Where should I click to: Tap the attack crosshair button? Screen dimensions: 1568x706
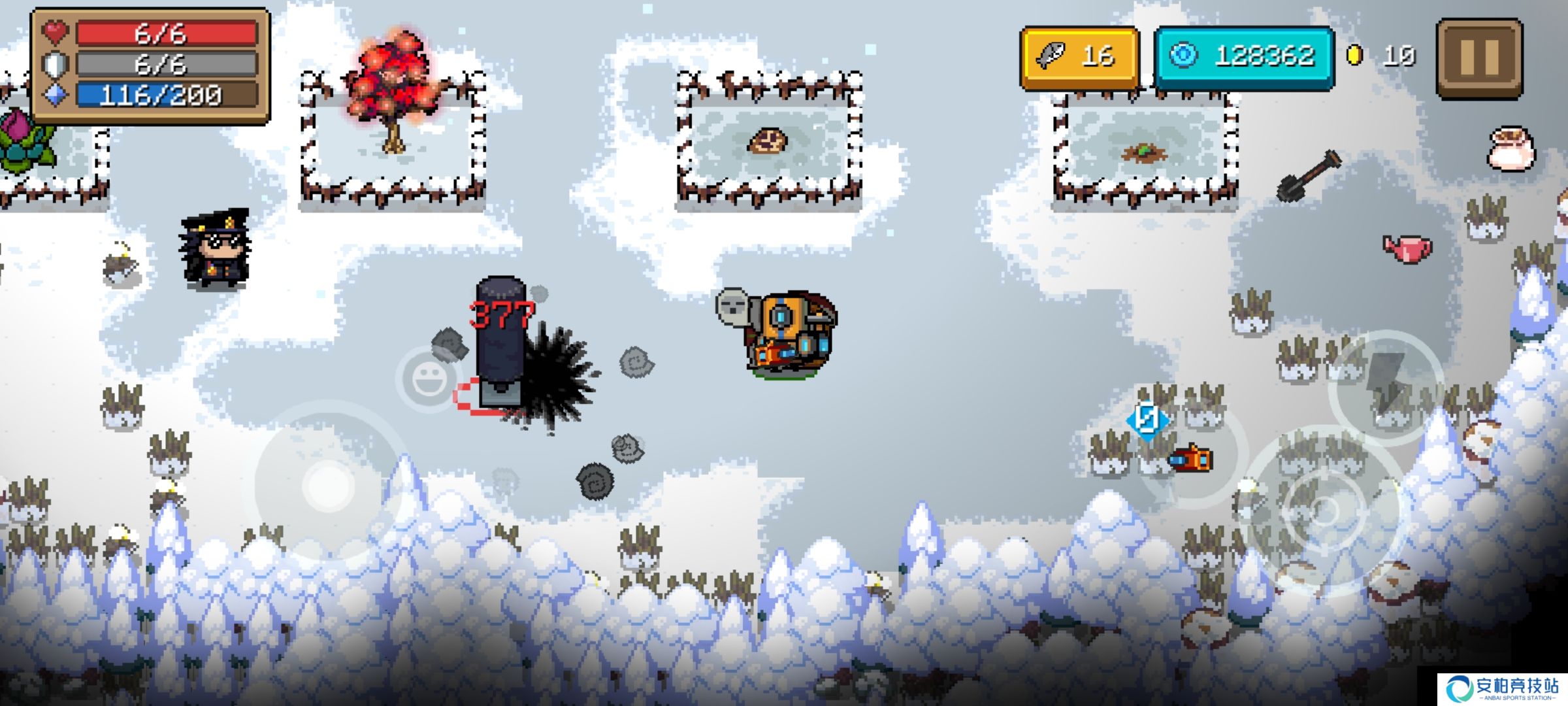(x=1325, y=510)
